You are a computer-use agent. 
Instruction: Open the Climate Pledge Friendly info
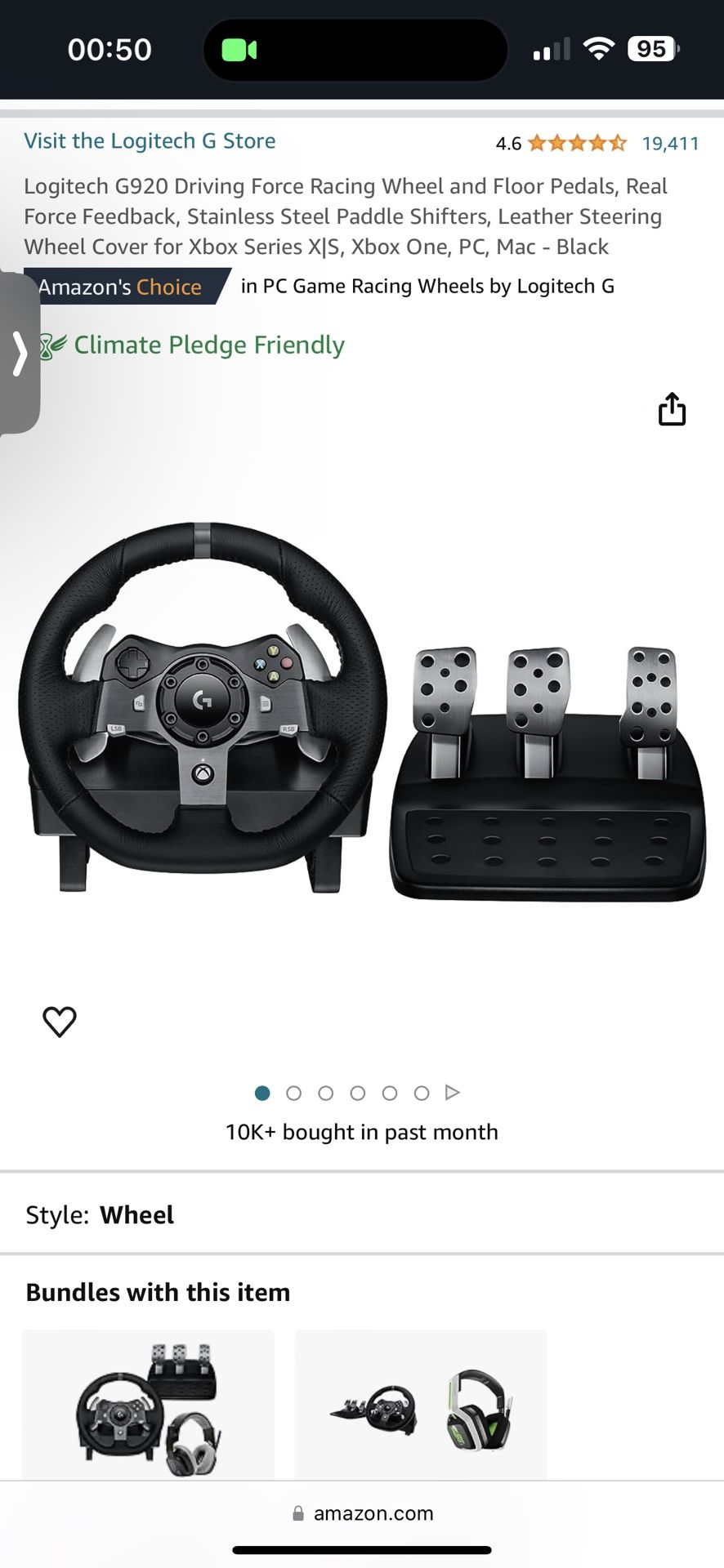[x=193, y=345]
